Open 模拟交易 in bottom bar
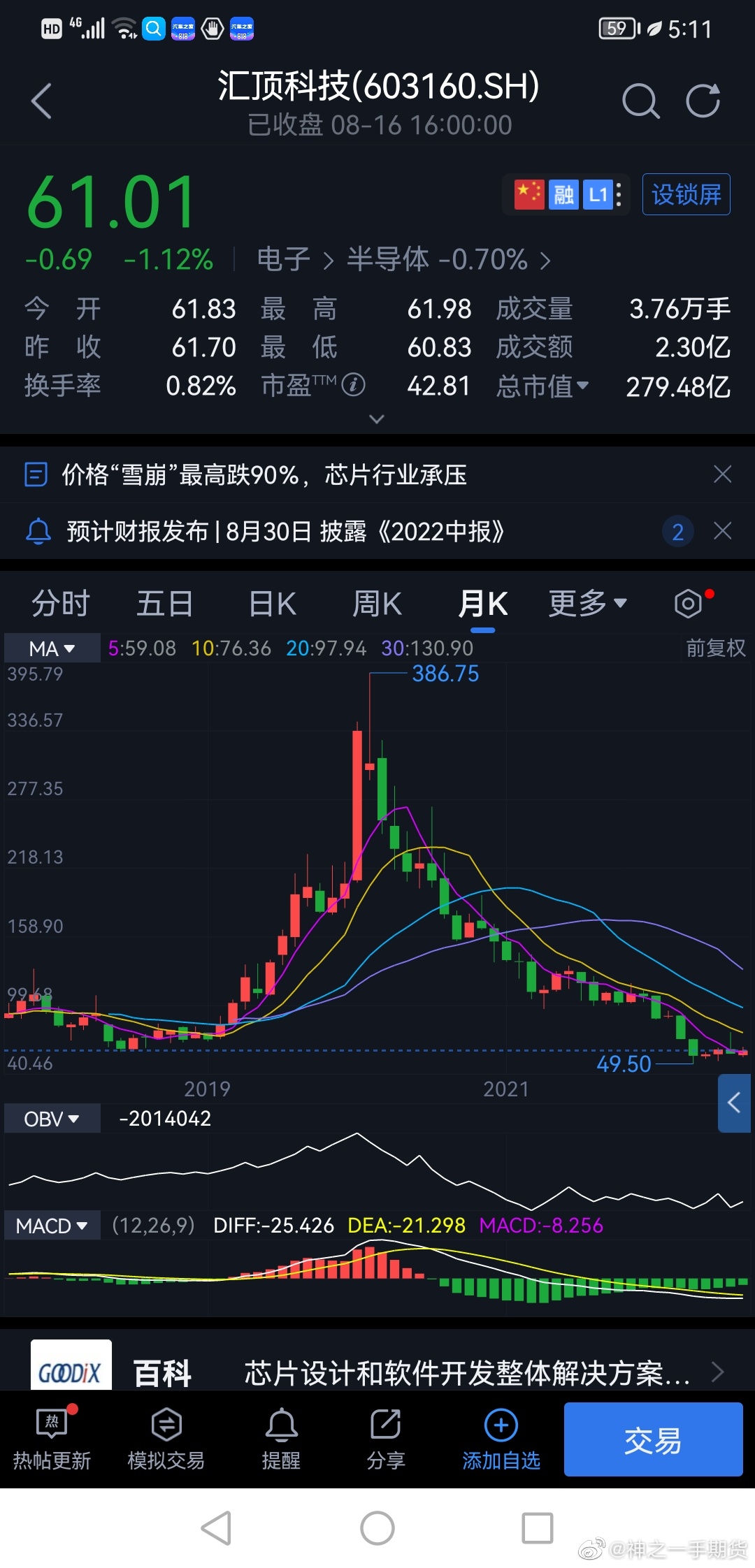The image size is (755, 1568). 166,1440
